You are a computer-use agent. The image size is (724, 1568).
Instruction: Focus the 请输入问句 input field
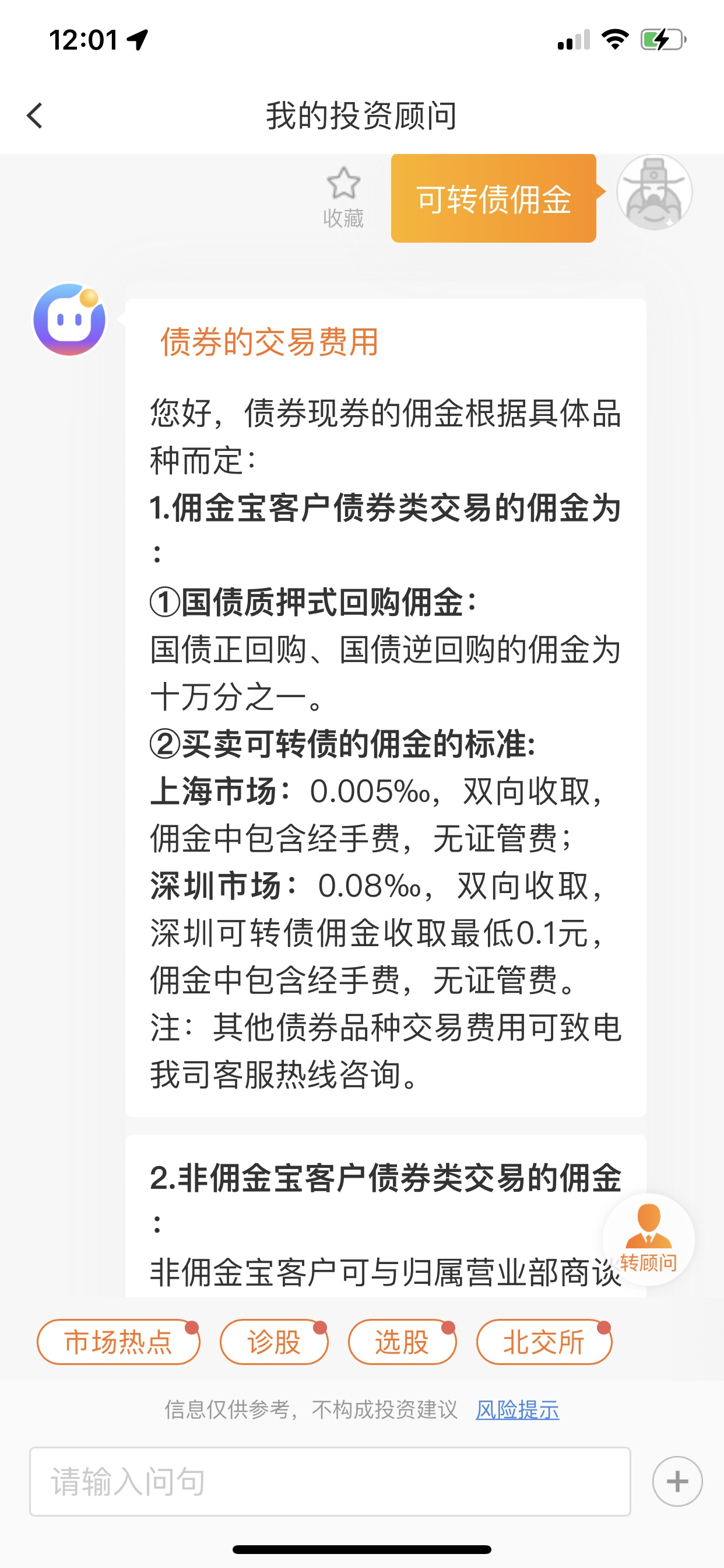coord(330,1482)
